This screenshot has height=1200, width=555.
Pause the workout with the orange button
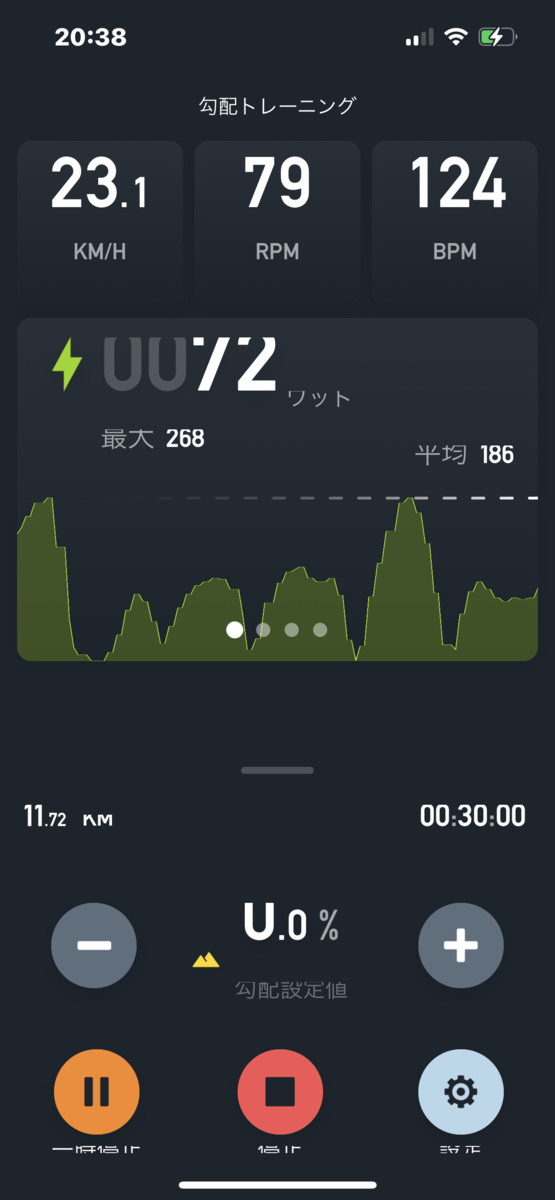(x=97, y=1092)
